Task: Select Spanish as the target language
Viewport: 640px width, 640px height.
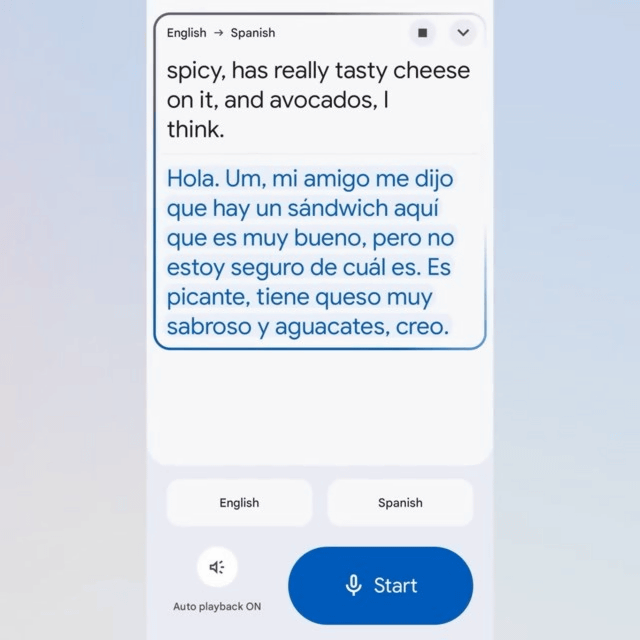Action: point(400,503)
